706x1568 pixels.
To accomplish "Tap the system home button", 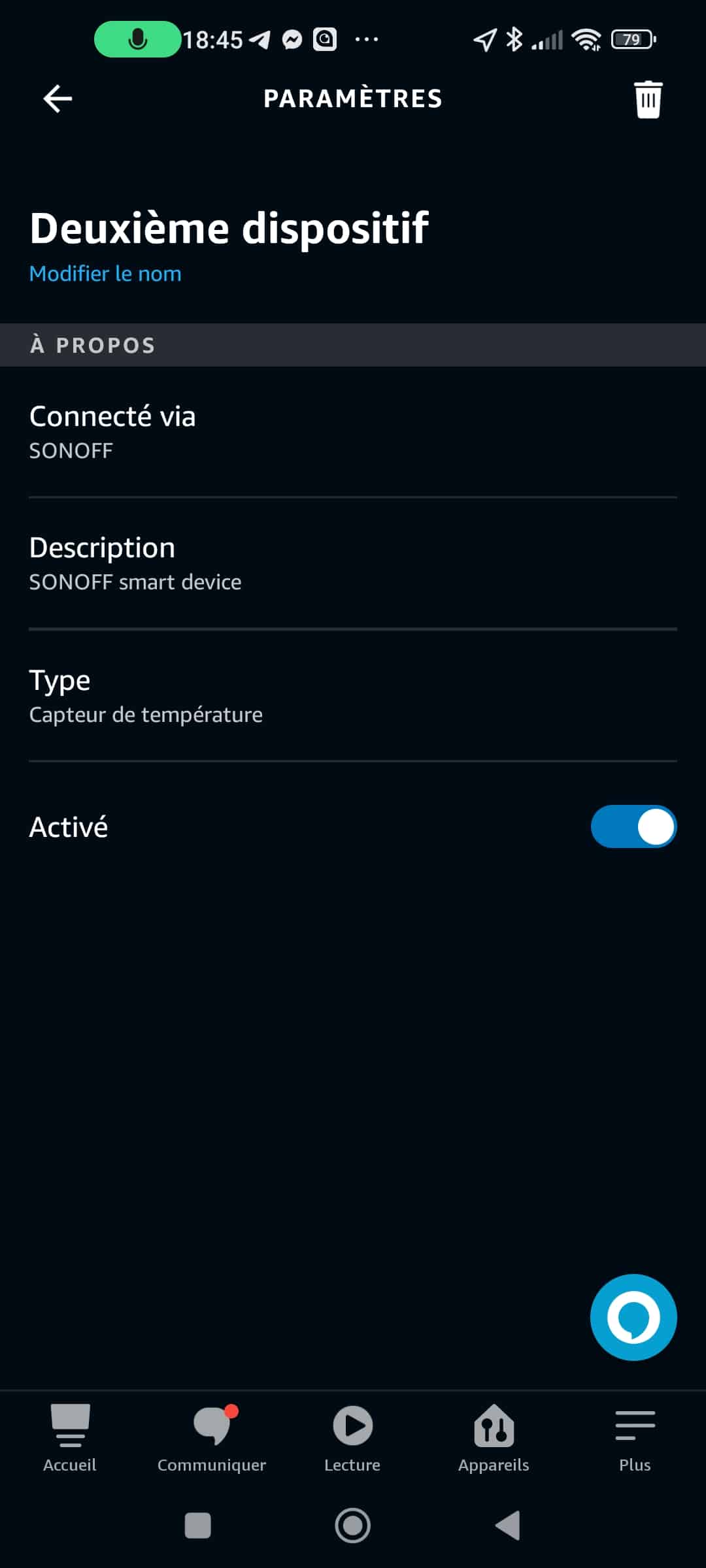I will pyautogui.click(x=353, y=1526).
